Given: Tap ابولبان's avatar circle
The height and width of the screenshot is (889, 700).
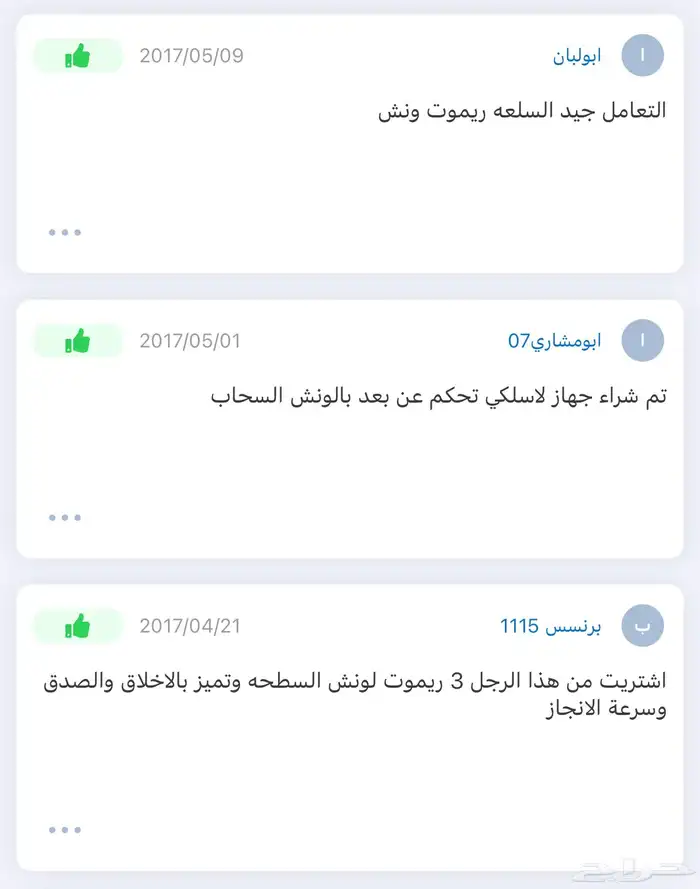Looking at the screenshot, I should [642, 55].
